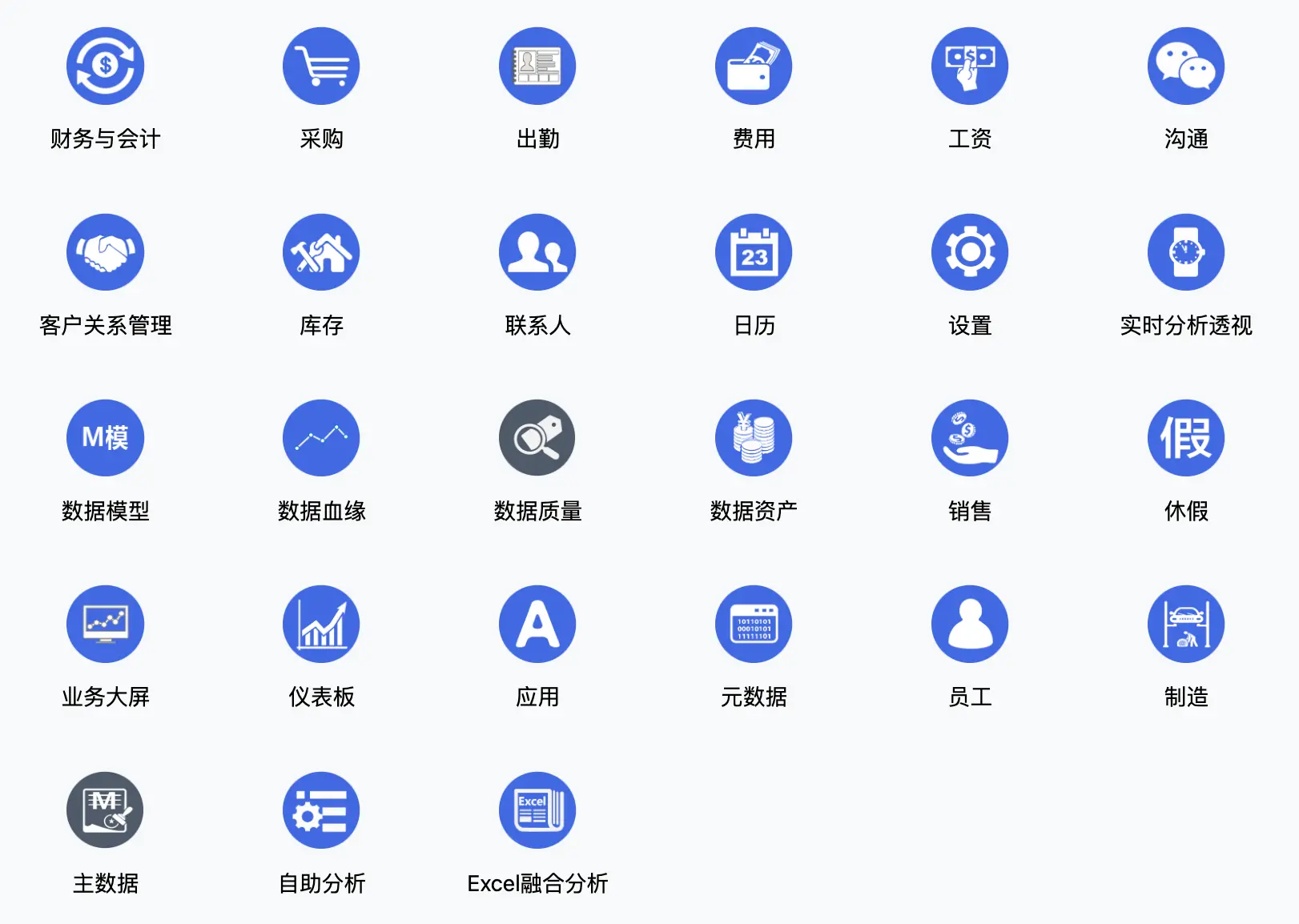Image resolution: width=1299 pixels, height=924 pixels.
Task: Select the 数据血缘 module
Action: [x=321, y=438]
